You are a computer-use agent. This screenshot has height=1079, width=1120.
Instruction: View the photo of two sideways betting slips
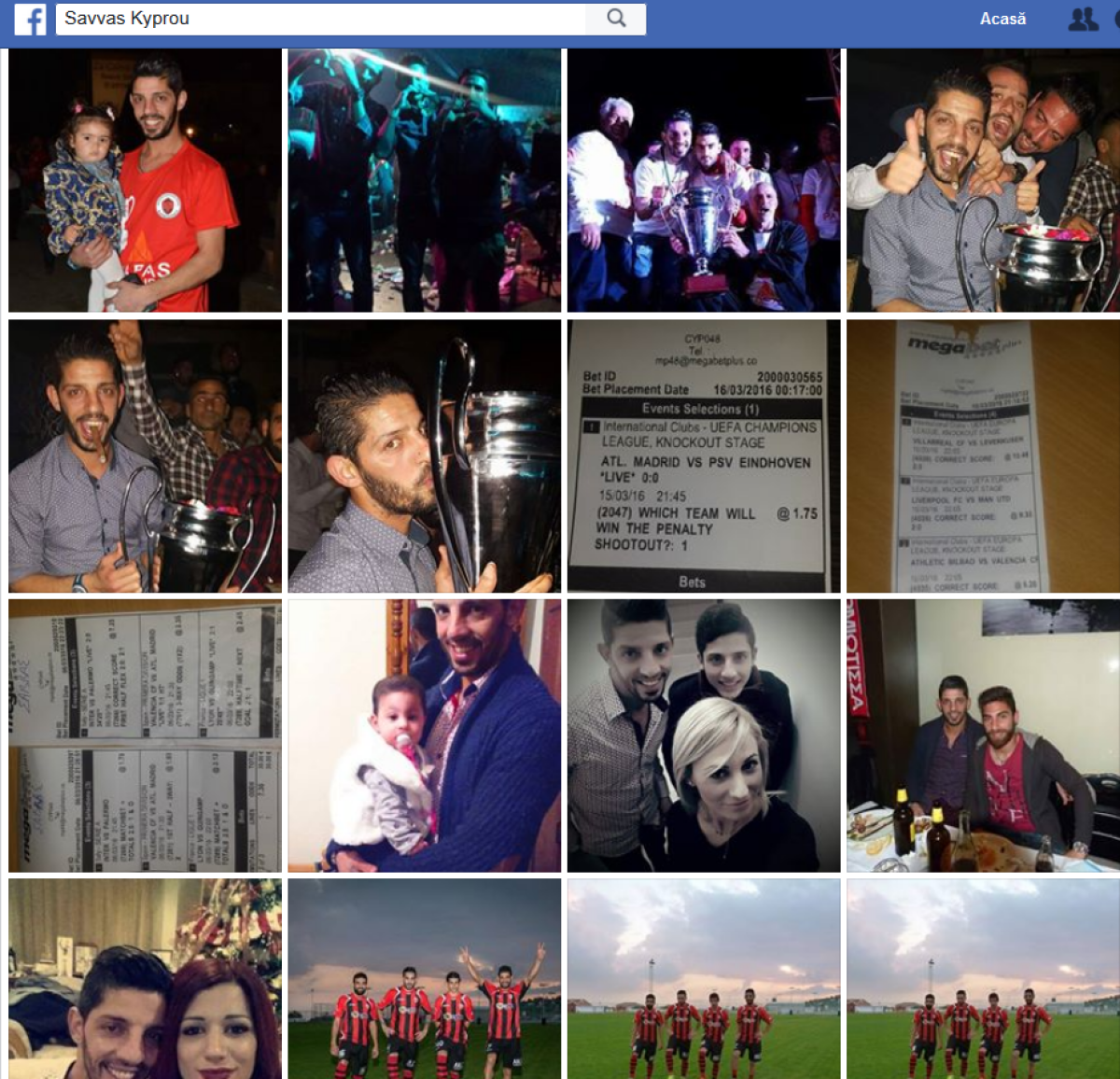click(x=145, y=736)
